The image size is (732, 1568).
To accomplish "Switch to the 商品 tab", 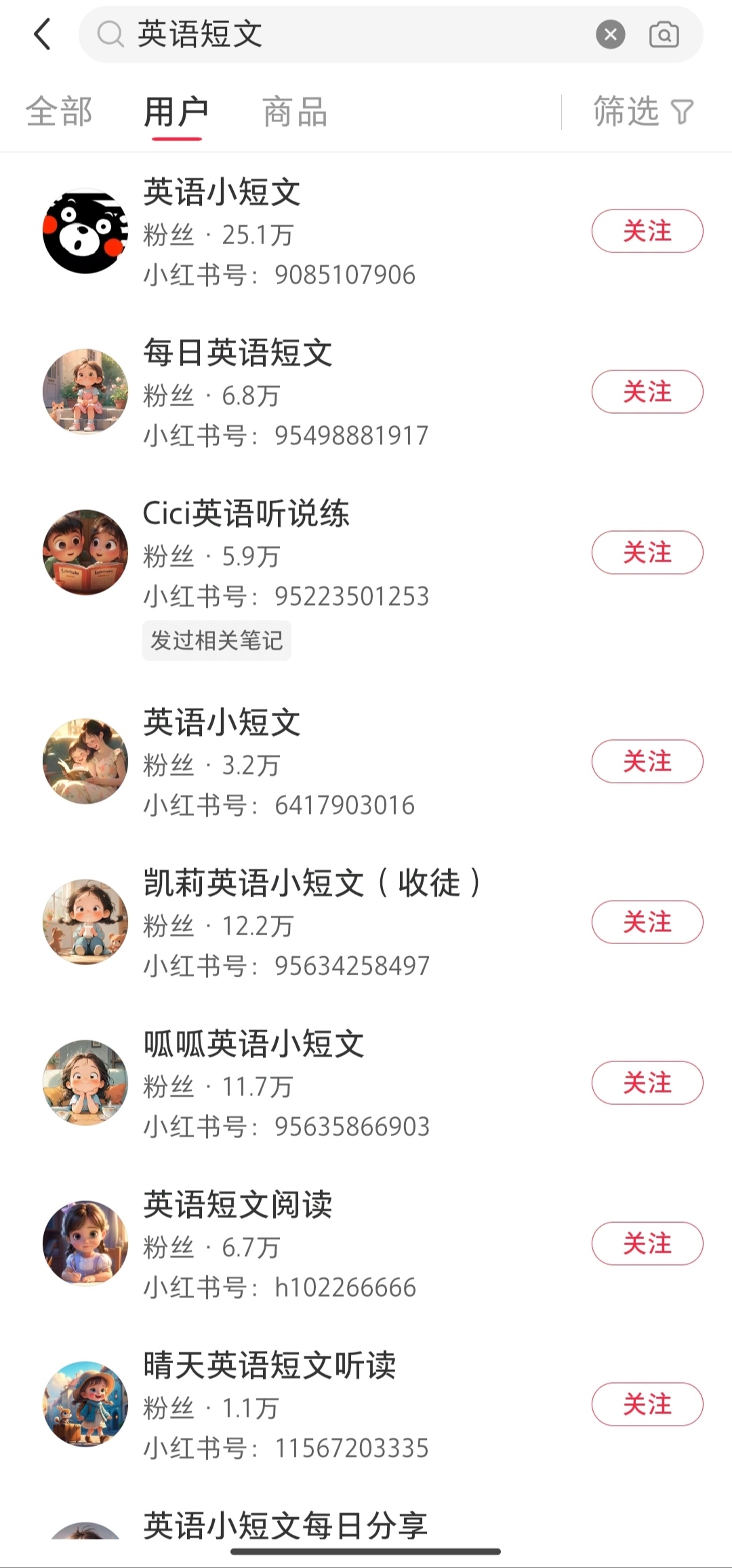I will point(295,112).
